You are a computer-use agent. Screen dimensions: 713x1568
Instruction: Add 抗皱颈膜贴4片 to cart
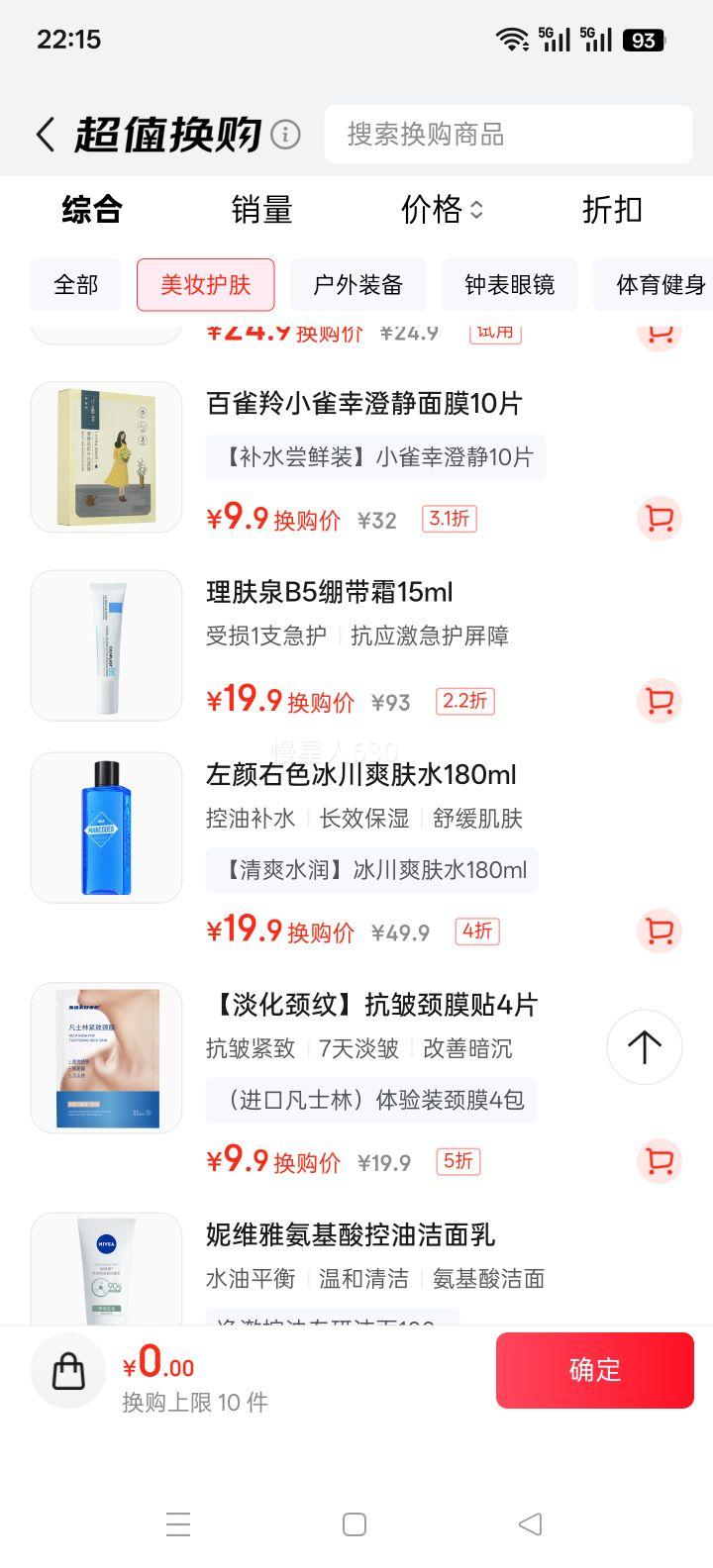[659, 1161]
